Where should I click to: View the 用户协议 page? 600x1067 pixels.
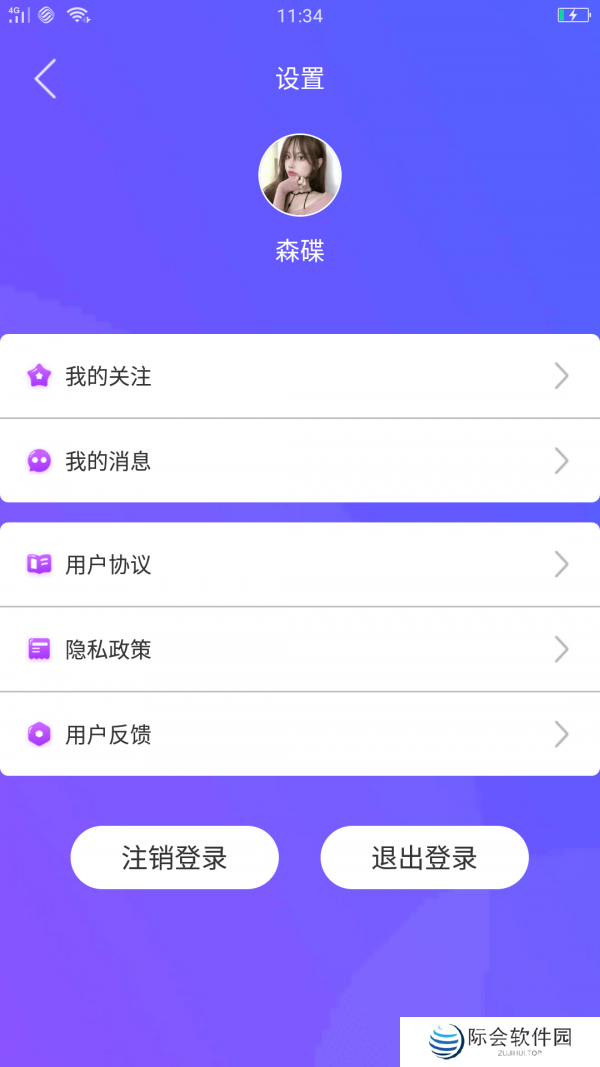300,565
